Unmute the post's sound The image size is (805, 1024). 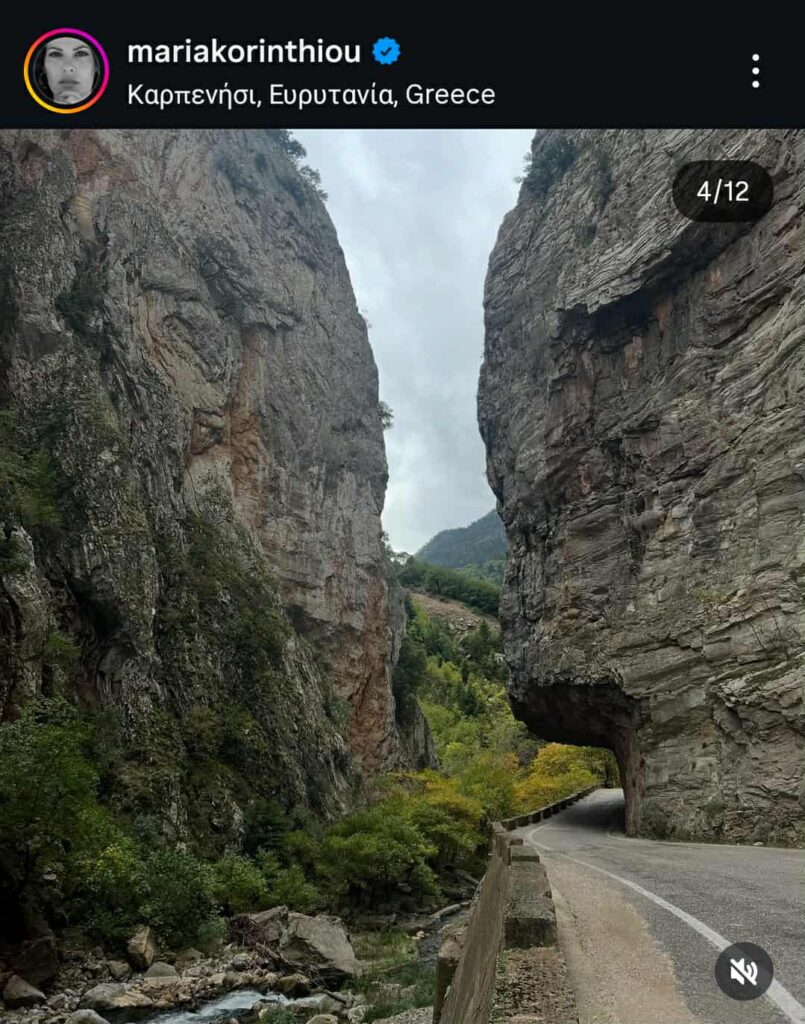pos(743,971)
